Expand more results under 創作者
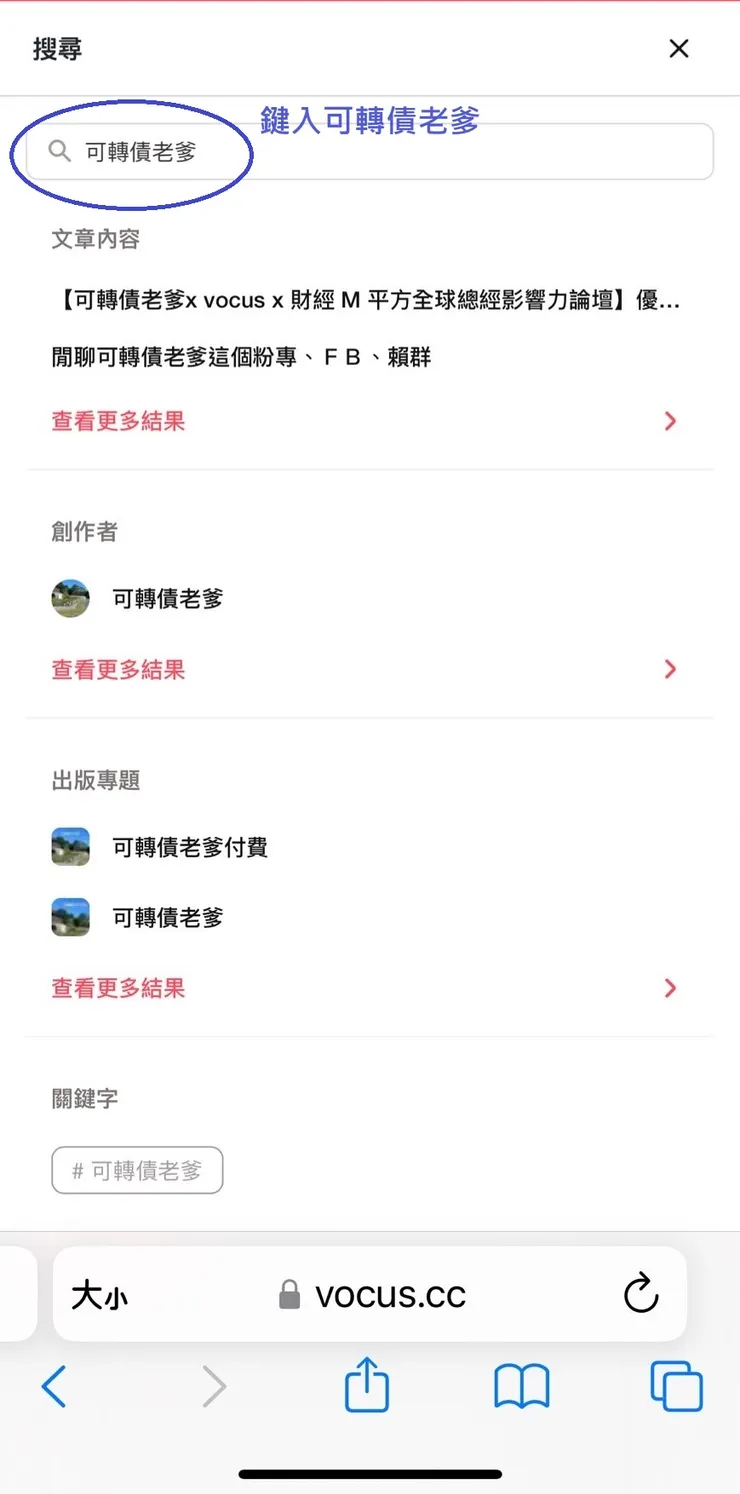 117,669
